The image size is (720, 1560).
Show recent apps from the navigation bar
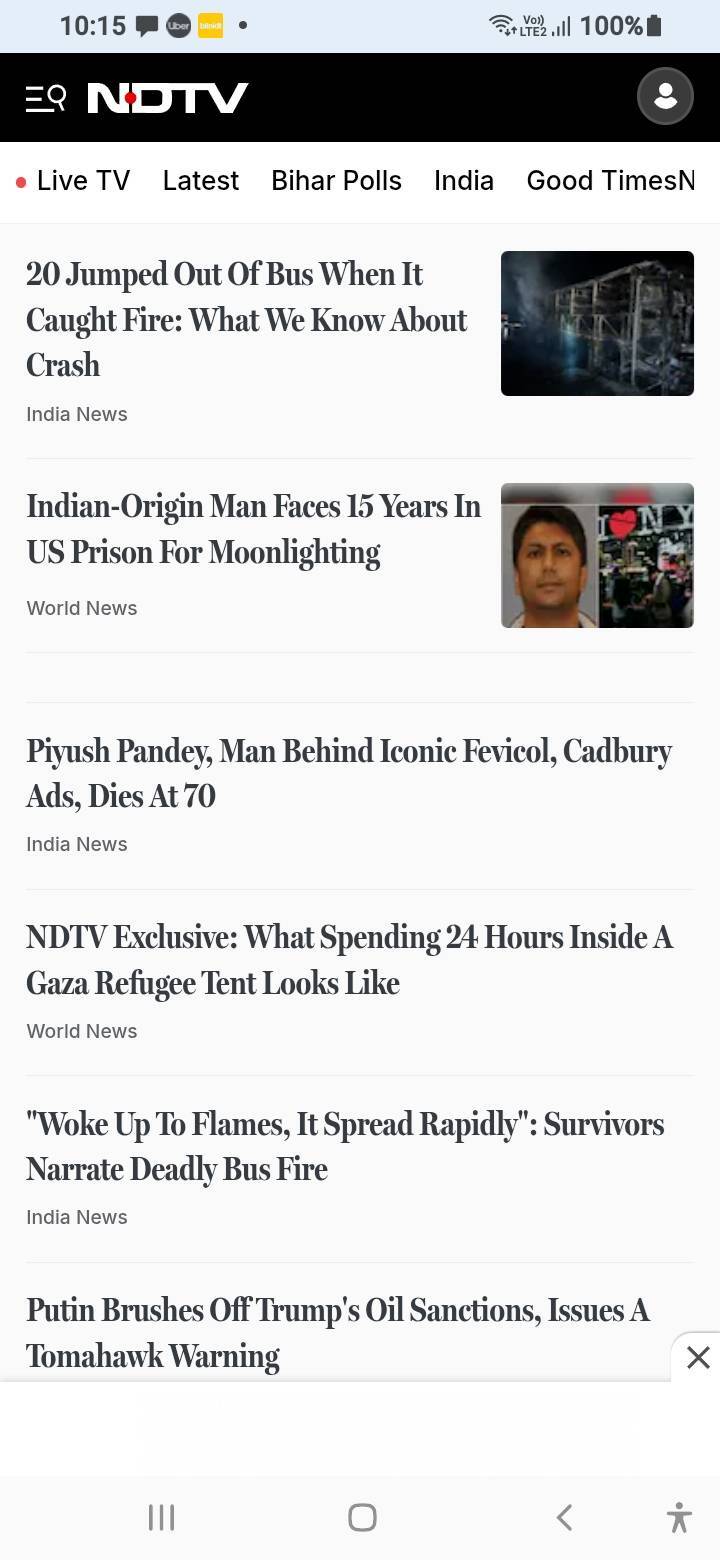(161, 1517)
